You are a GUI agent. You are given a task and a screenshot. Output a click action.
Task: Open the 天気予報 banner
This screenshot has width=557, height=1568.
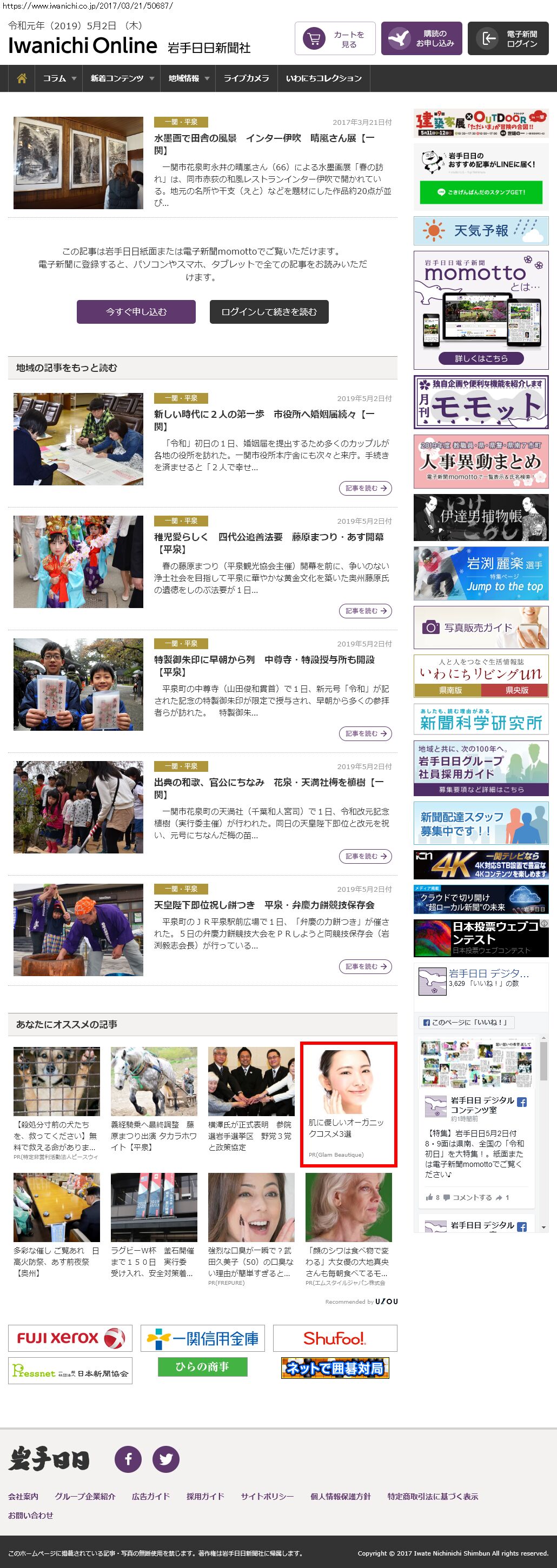click(481, 231)
